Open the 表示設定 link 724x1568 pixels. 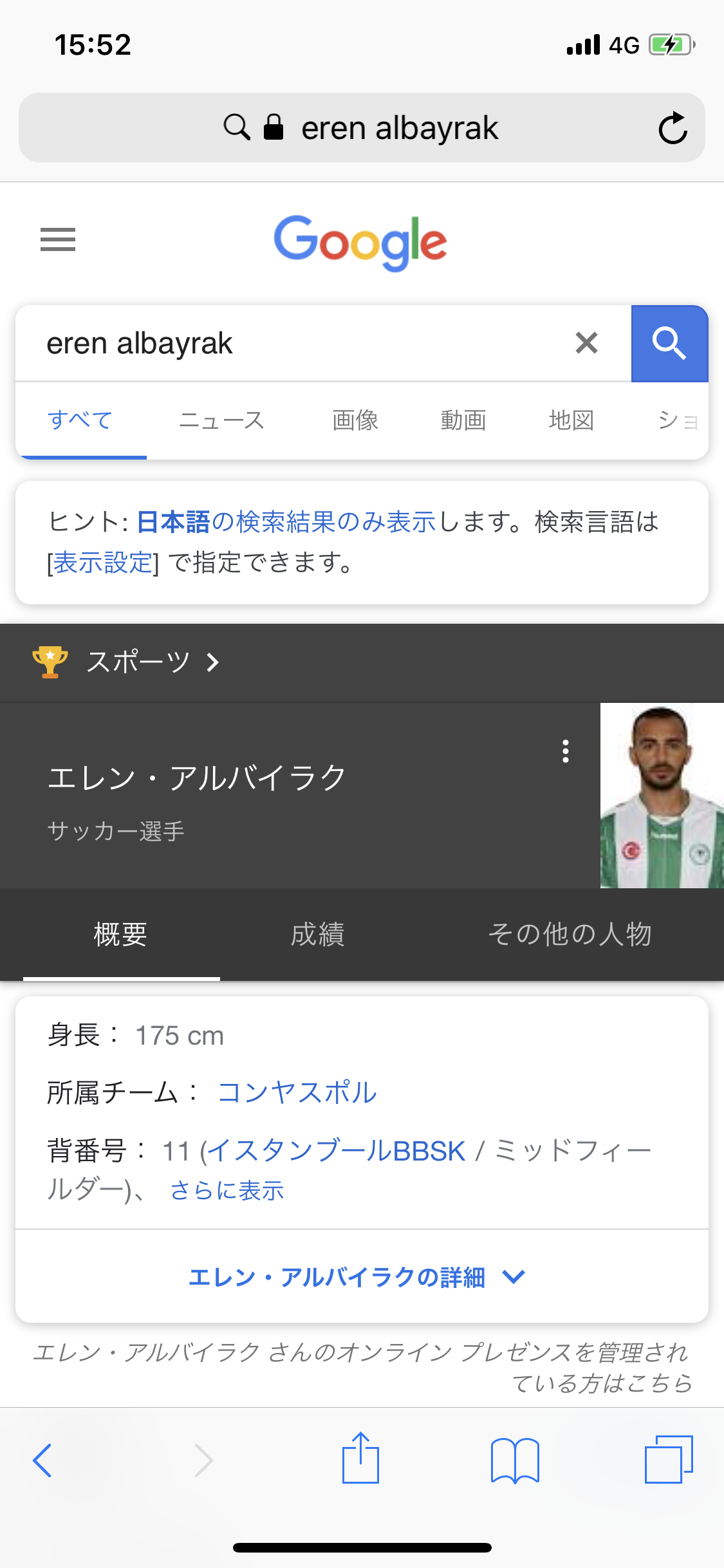[103, 563]
